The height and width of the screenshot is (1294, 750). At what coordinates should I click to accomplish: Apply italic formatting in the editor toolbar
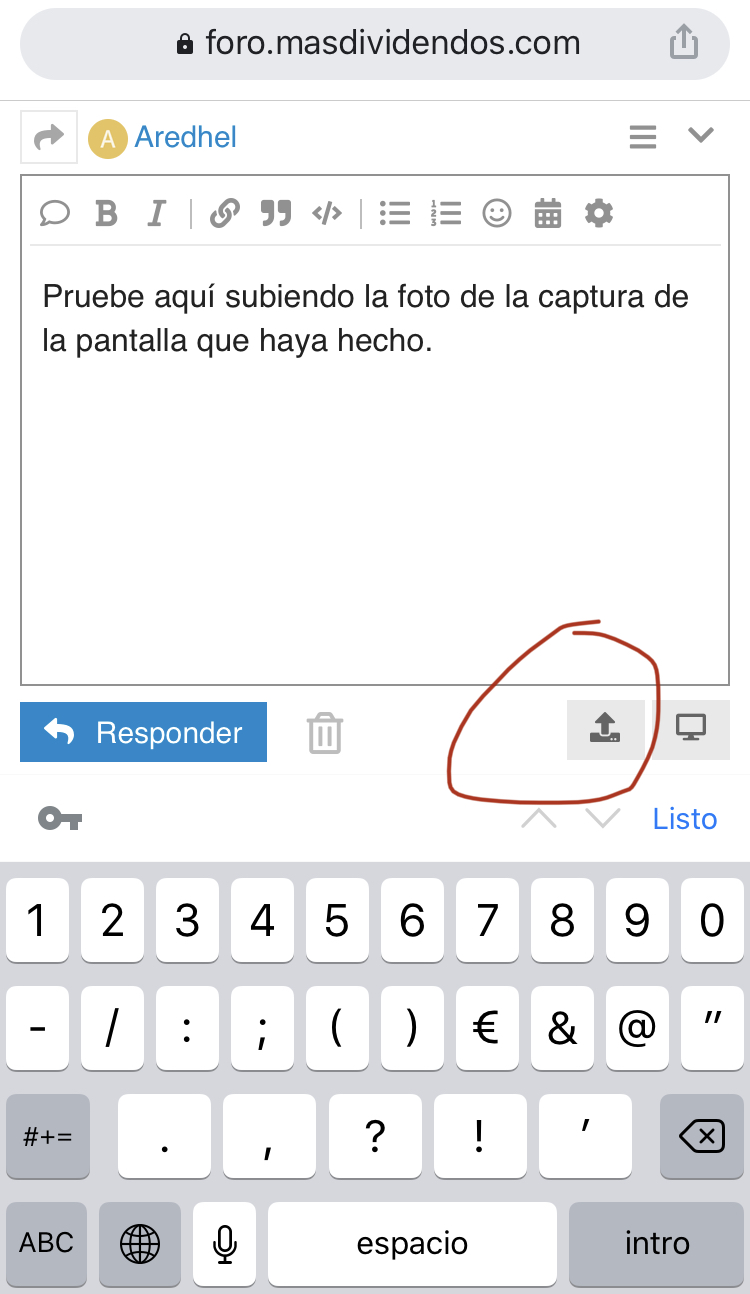click(156, 213)
